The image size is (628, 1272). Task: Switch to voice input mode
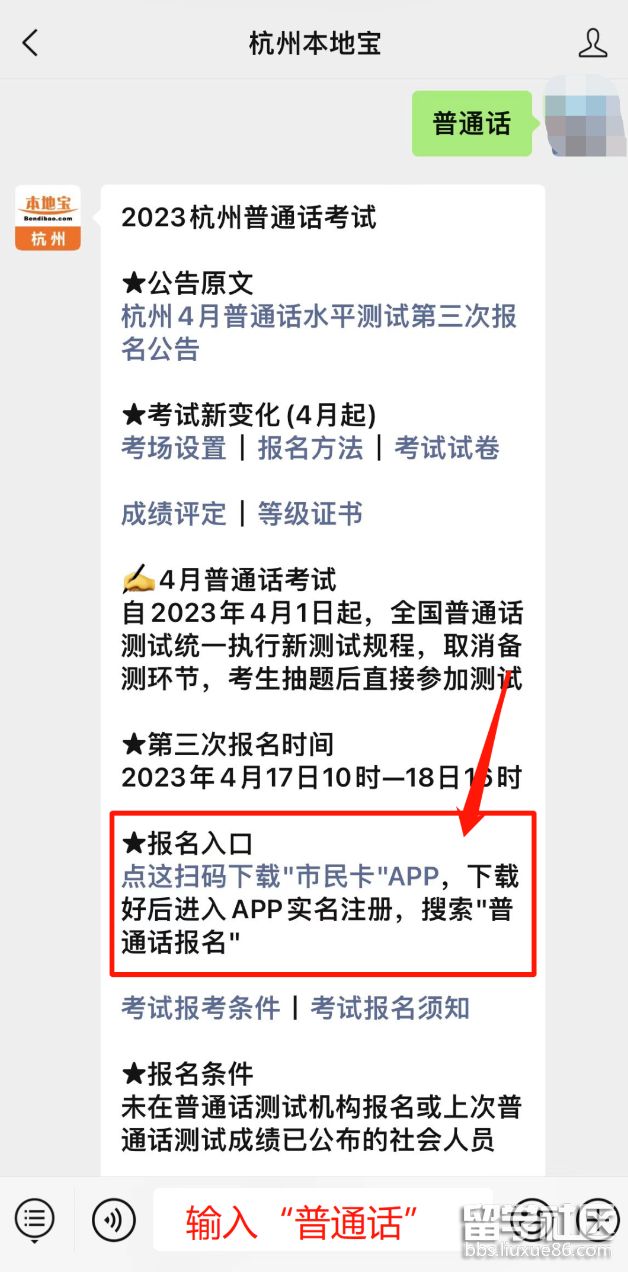(x=113, y=1218)
